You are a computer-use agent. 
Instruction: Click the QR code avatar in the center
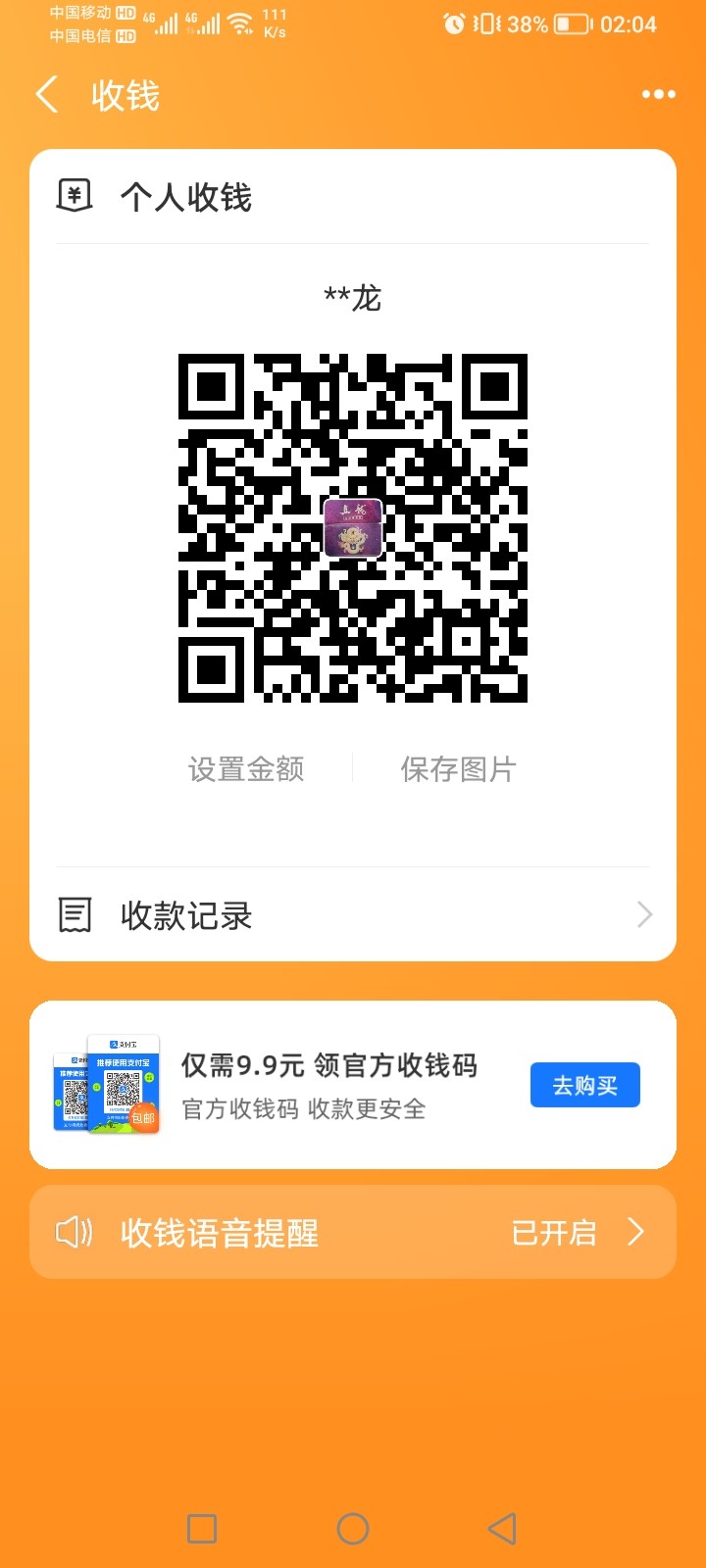point(352,529)
